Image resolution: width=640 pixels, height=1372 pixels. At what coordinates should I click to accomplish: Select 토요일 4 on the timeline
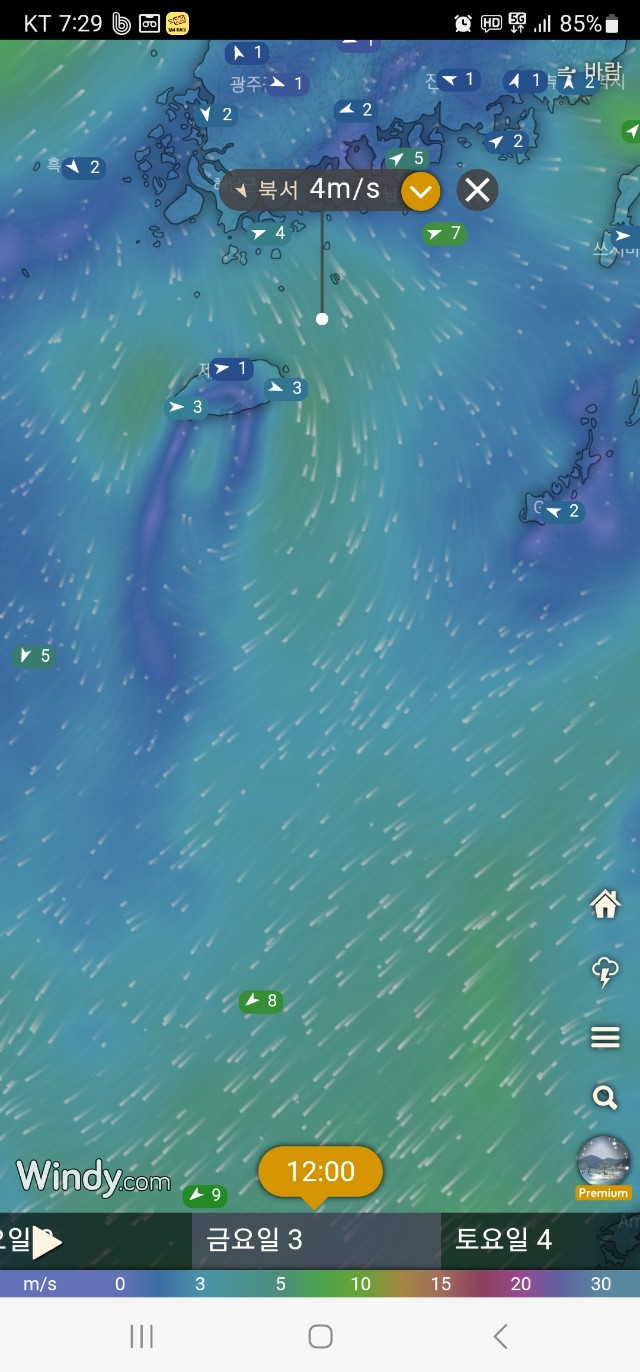pos(503,1240)
